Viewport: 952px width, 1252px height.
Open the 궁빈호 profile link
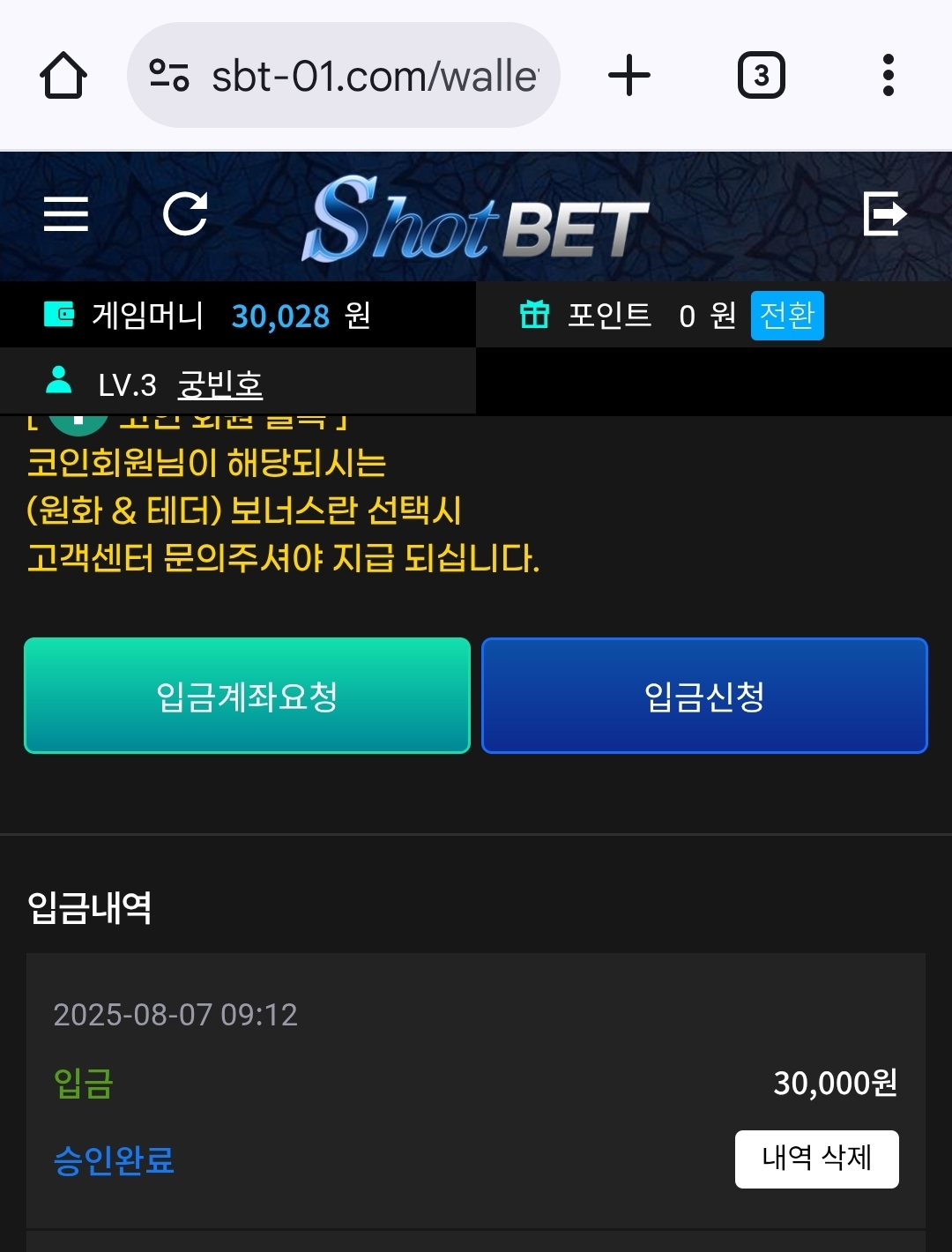click(x=220, y=384)
